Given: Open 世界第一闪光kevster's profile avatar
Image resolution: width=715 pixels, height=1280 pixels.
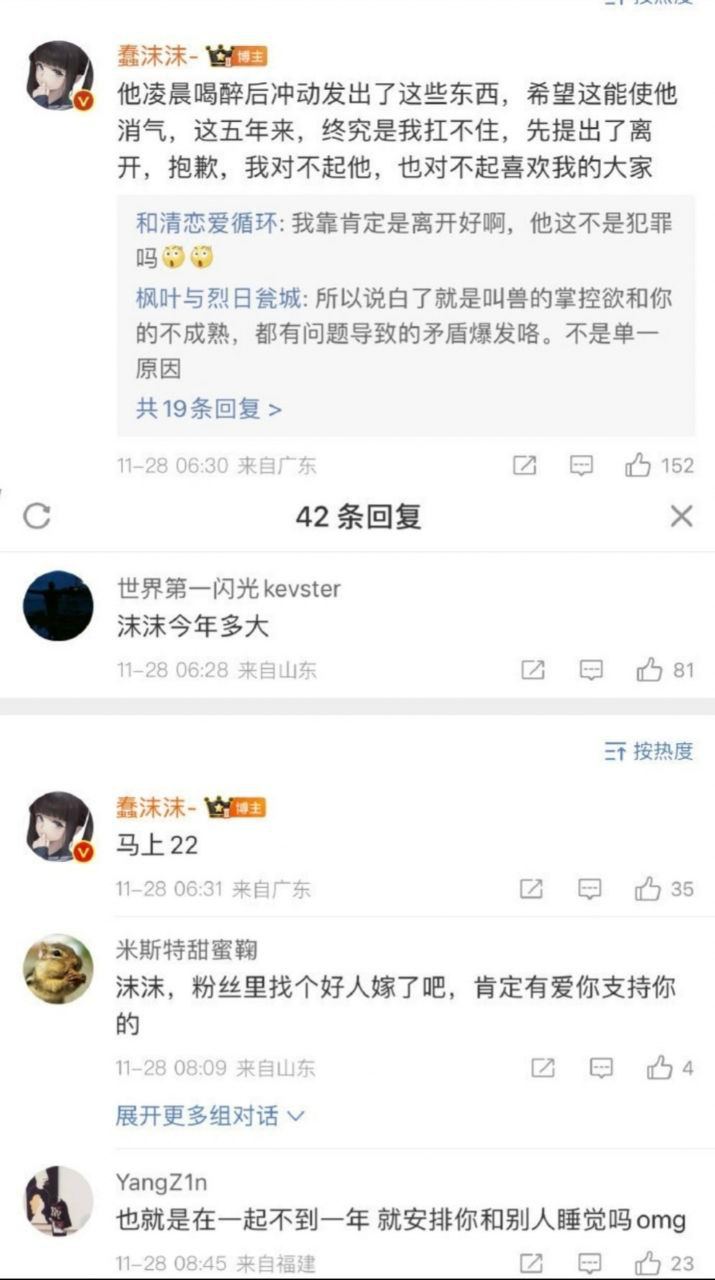Looking at the screenshot, I should (58, 606).
